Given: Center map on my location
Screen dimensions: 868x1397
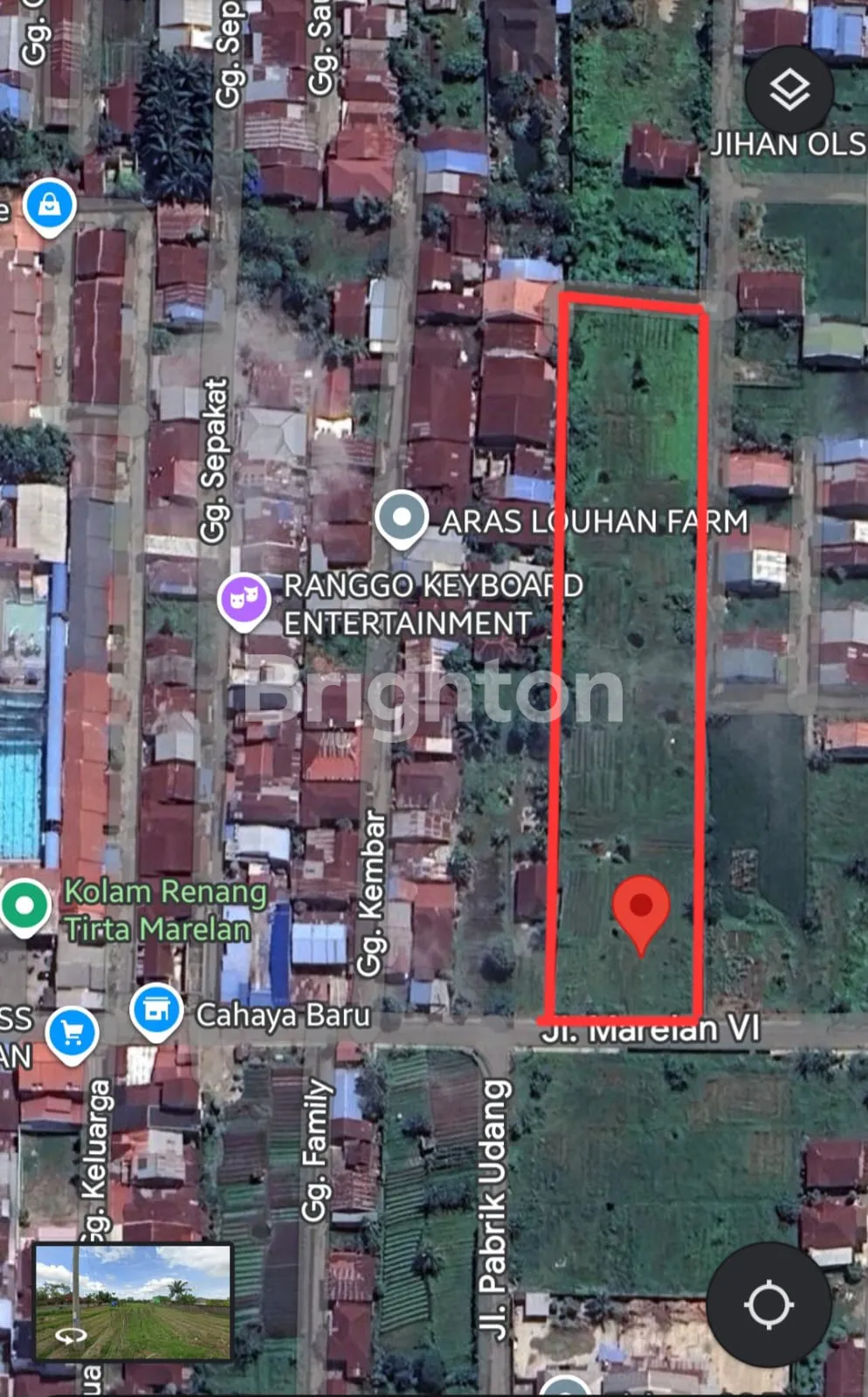Looking at the screenshot, I should click(768, 1304).
